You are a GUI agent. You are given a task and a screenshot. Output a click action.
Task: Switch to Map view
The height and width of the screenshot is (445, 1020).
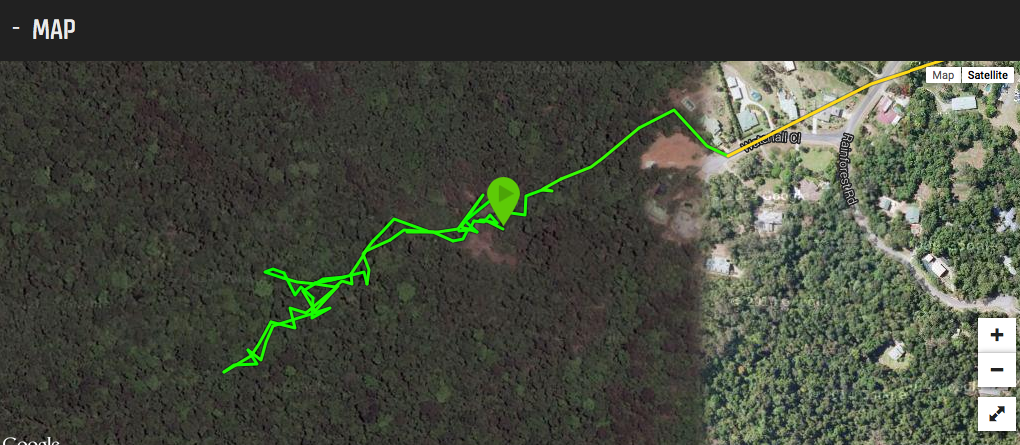[941, 75]
